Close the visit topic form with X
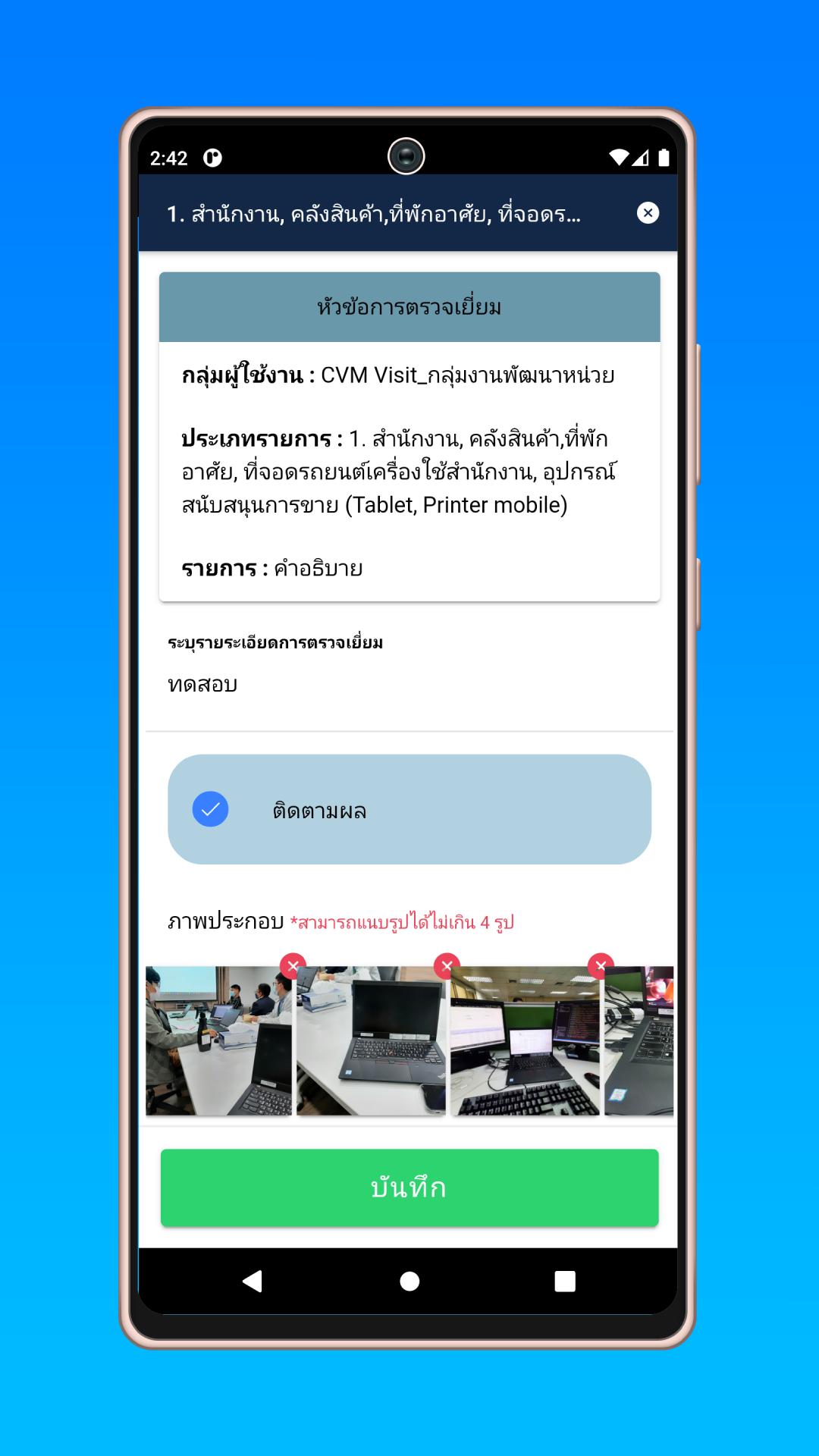The image size is (819, 1456). coord(648,213)
